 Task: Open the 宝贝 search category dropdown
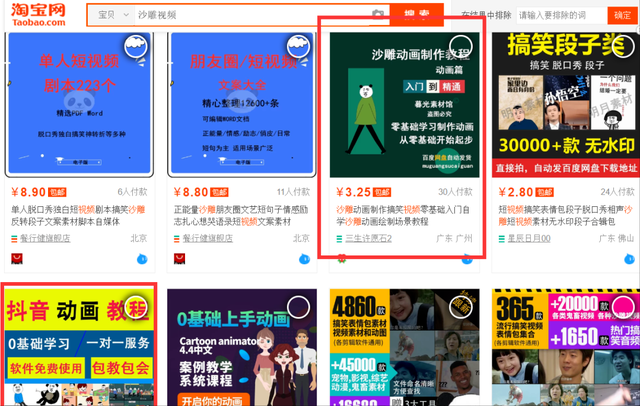tap(107, 15)
